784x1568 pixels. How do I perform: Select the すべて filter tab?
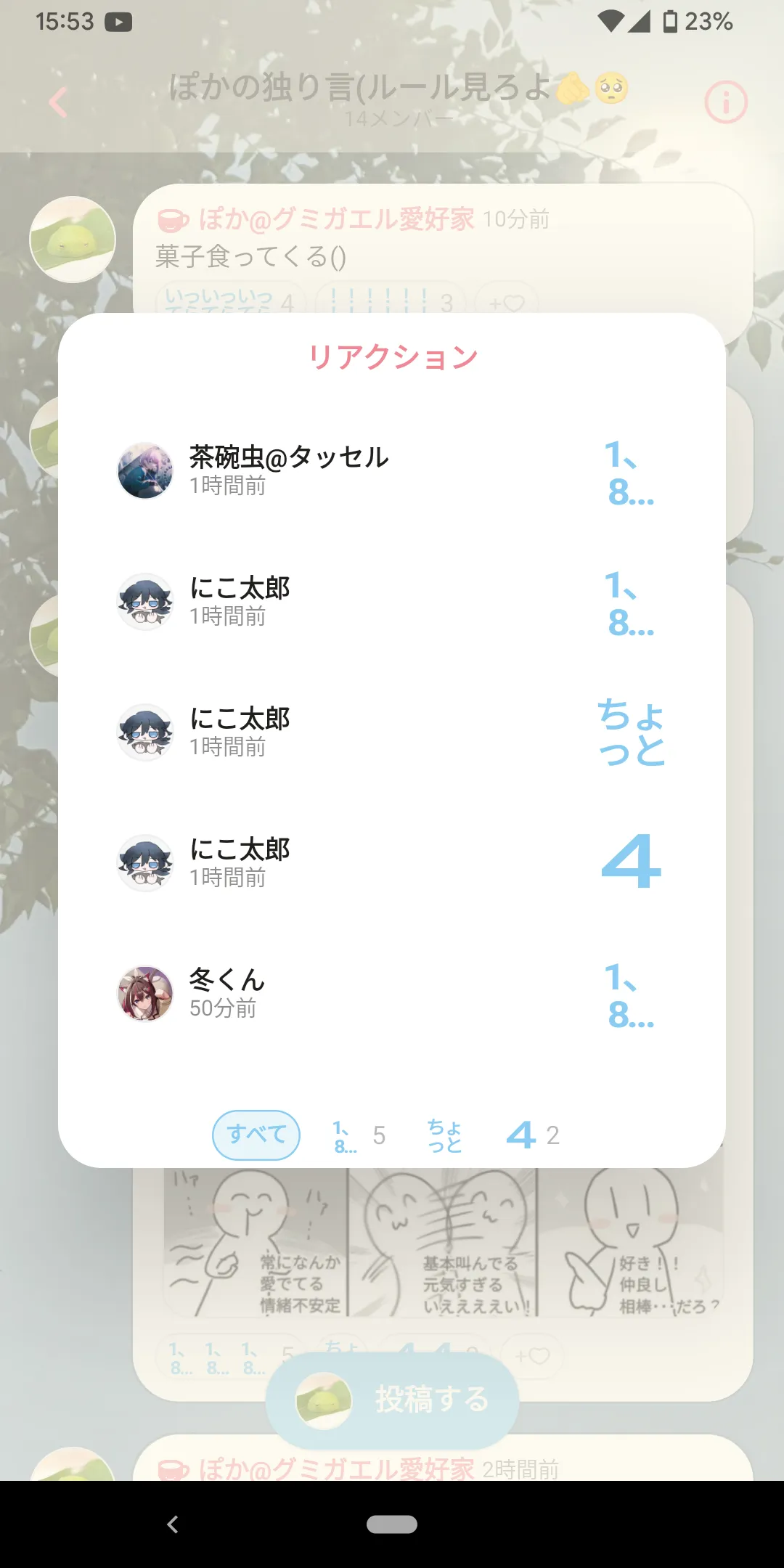[256, 1135]
